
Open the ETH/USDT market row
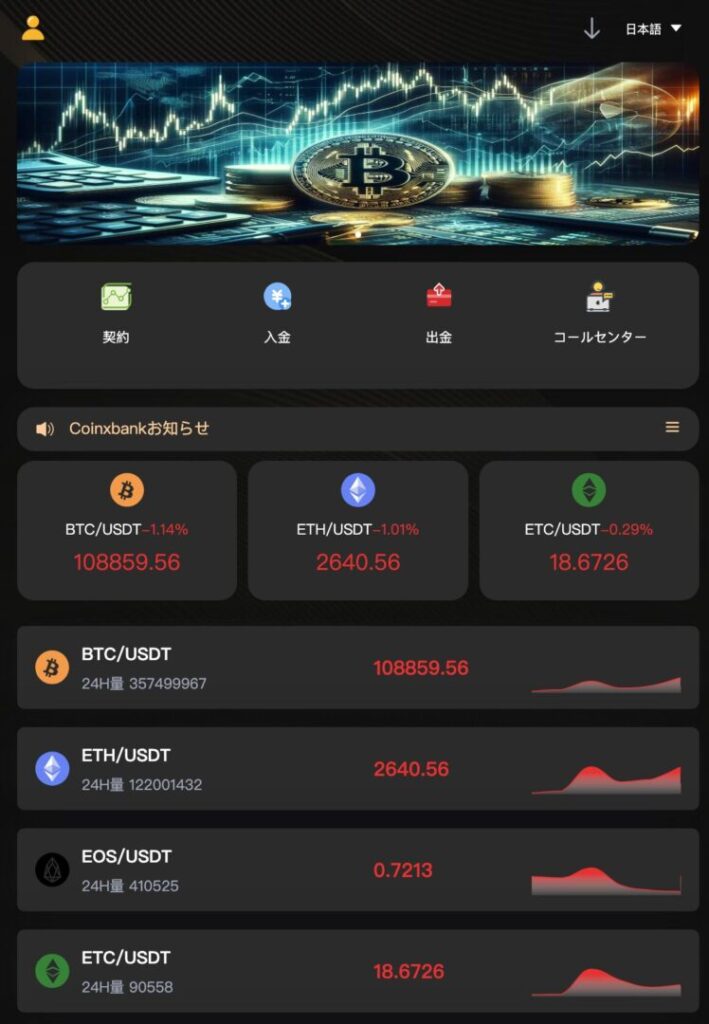click(357, 769)
